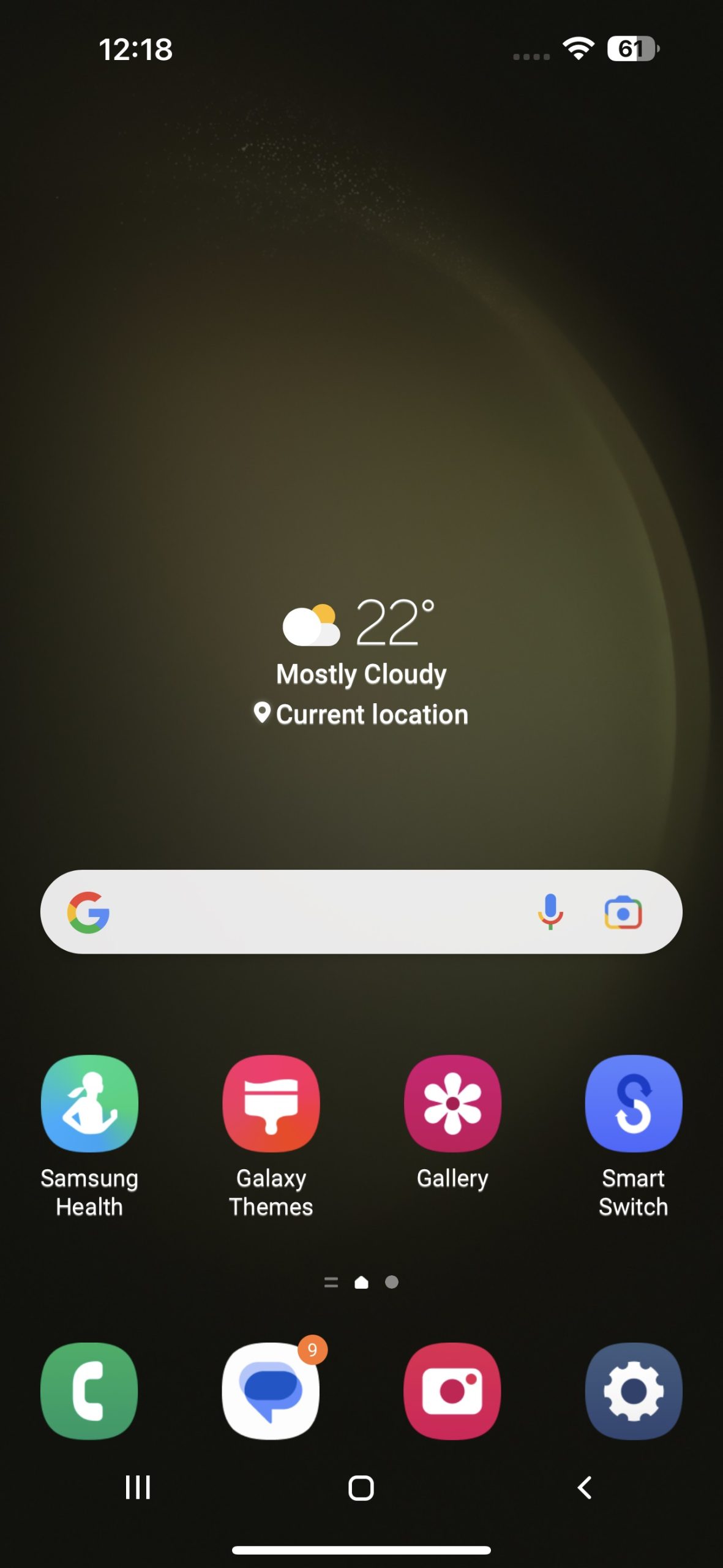Tap the navigation bar back button

tap(585, 1487)
